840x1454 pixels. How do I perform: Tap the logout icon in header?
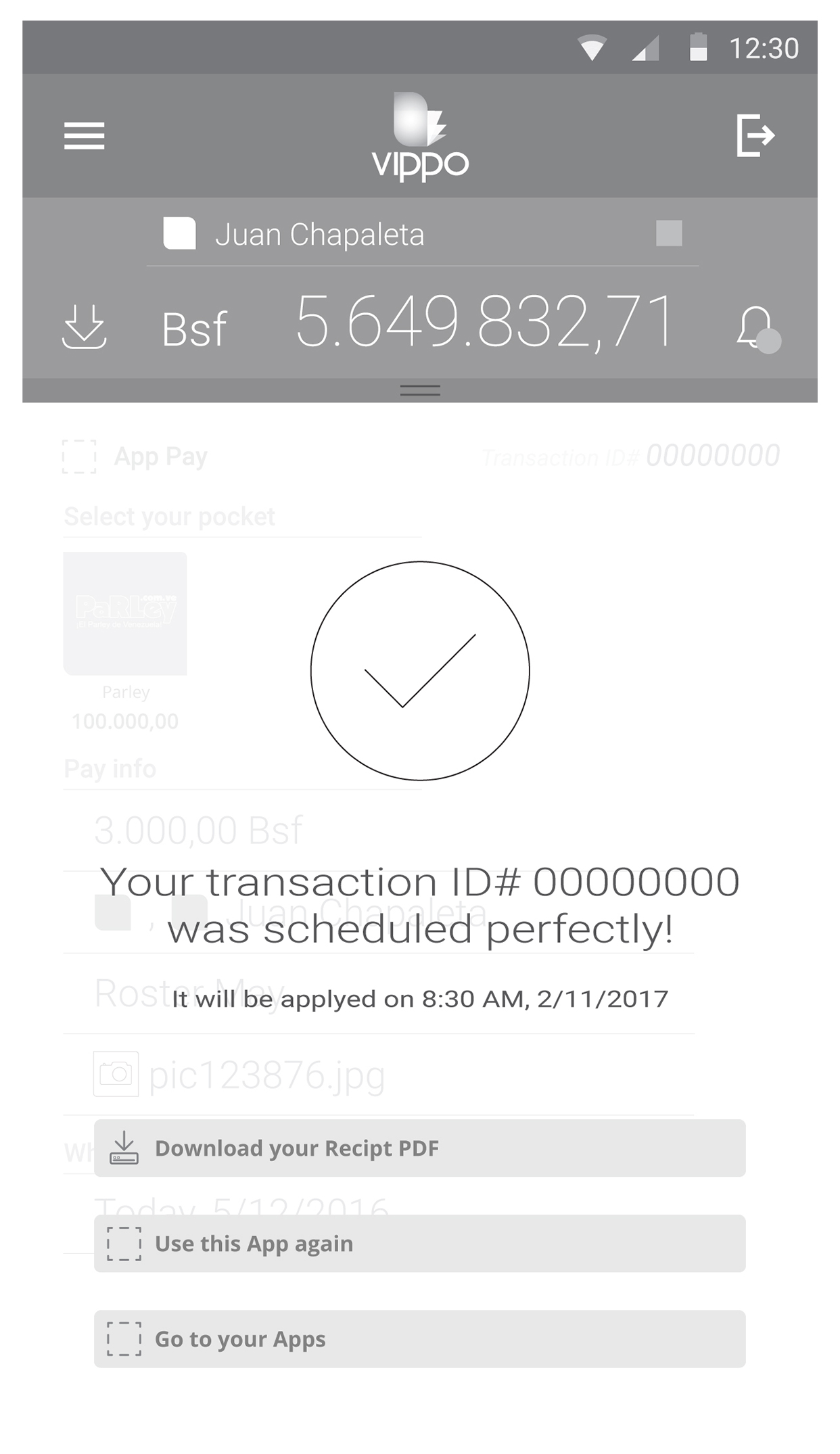(x=755, y=135)
